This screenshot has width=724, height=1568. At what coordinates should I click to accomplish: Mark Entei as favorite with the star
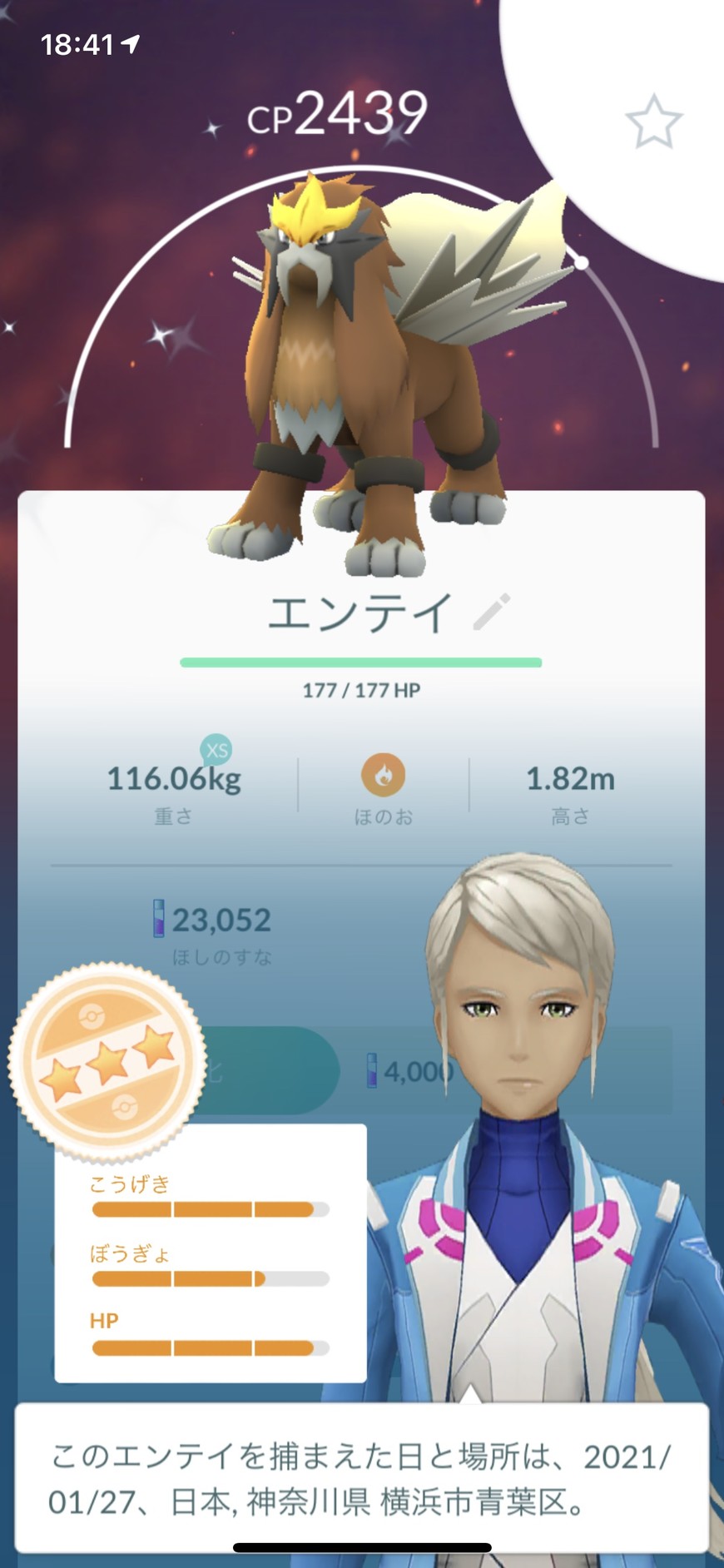pyautogui.click(x=653, y=122)
